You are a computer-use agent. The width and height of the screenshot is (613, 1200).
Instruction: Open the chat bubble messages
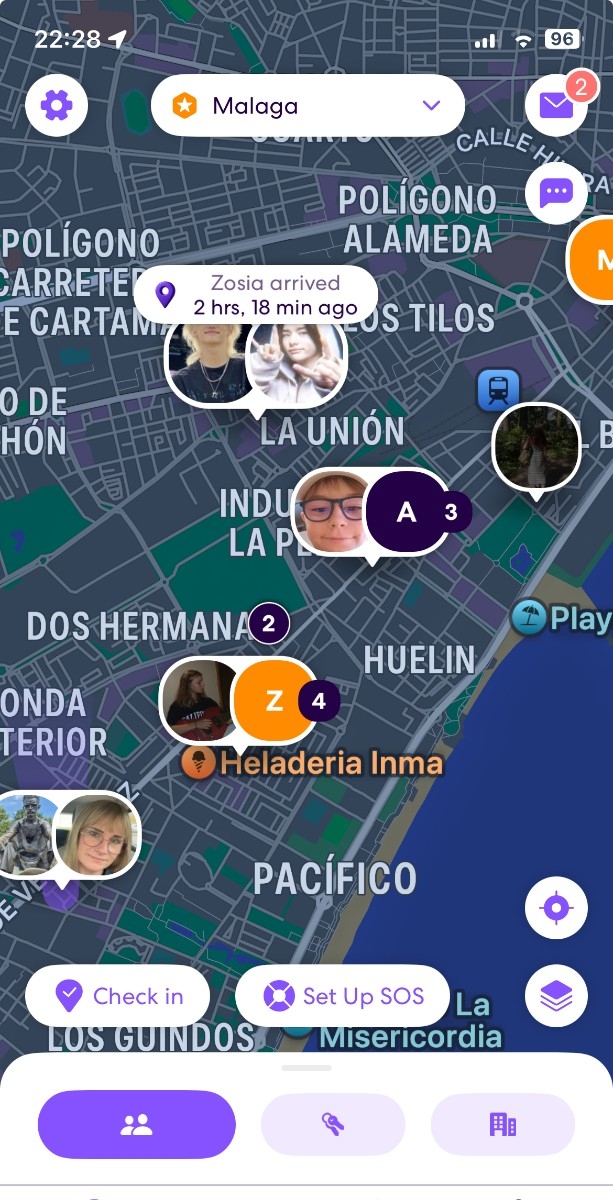click(x=556, y=191)
